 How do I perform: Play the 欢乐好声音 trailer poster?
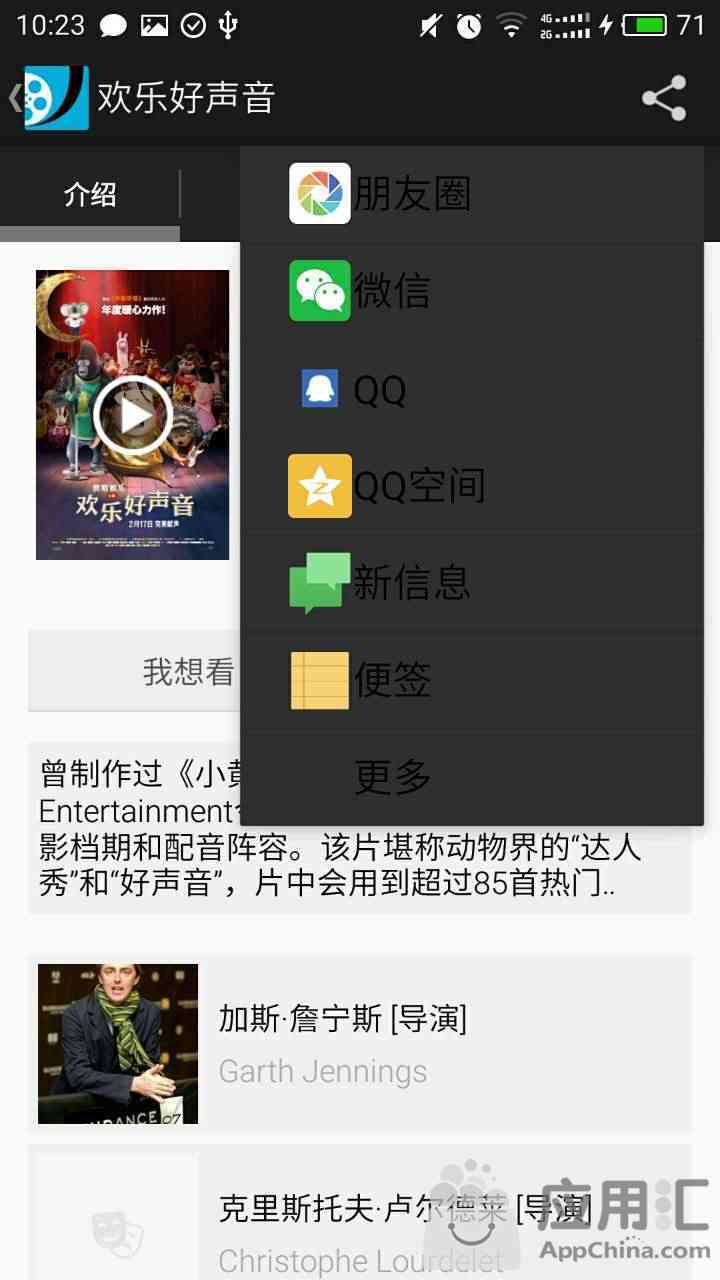tap(133, 415)
